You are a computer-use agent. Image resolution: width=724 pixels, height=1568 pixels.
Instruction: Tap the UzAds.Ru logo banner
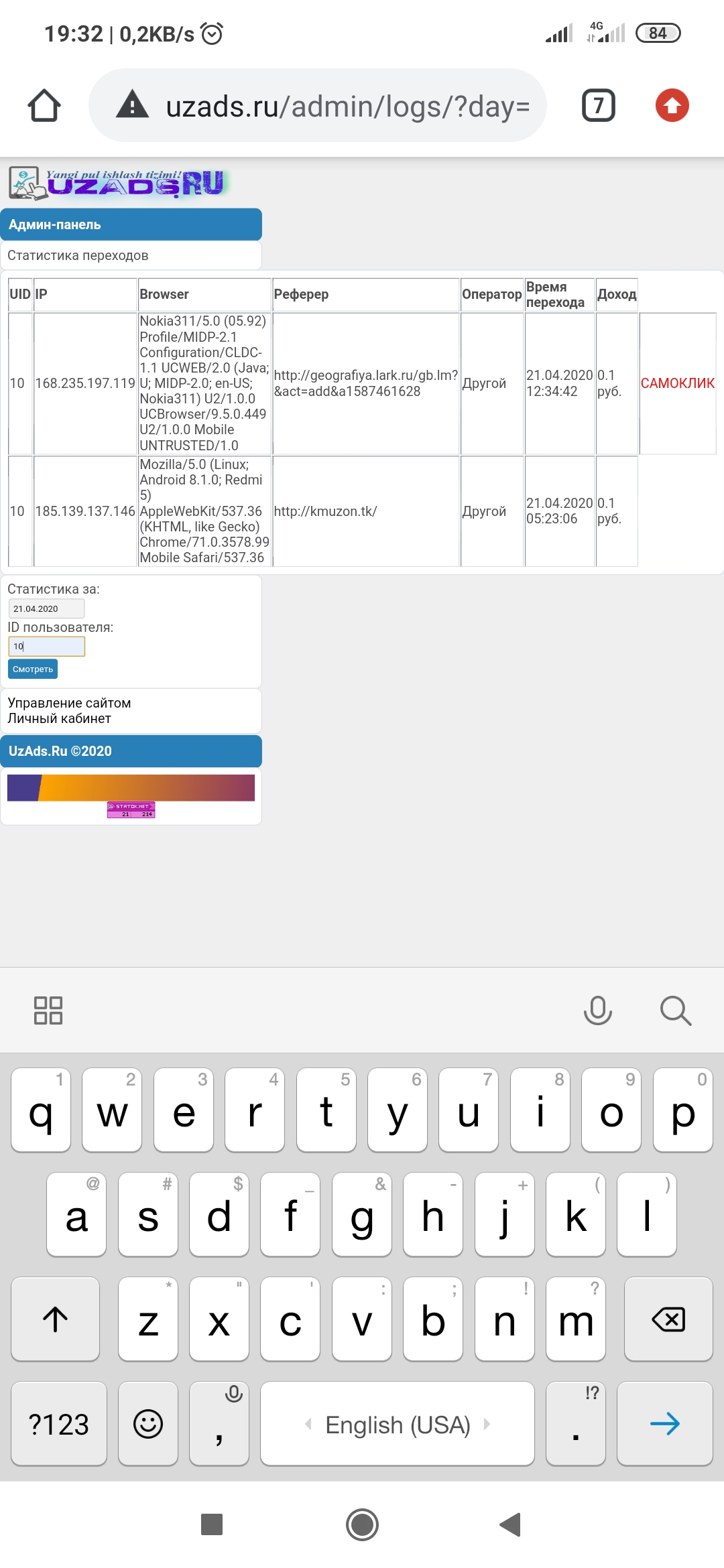click(119, 183)
